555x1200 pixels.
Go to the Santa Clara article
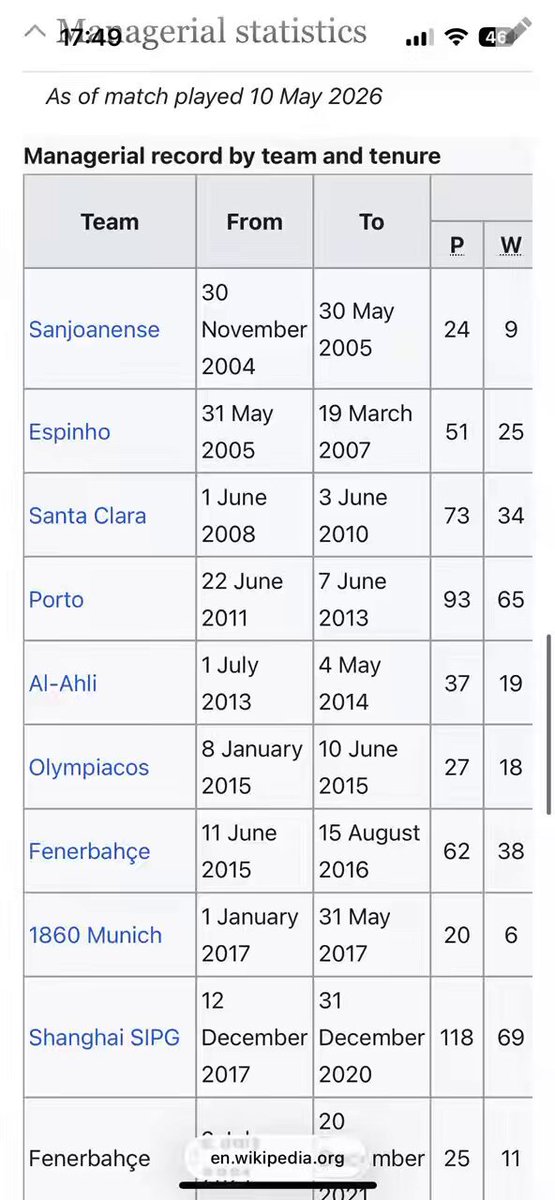(x=88, y=516)
